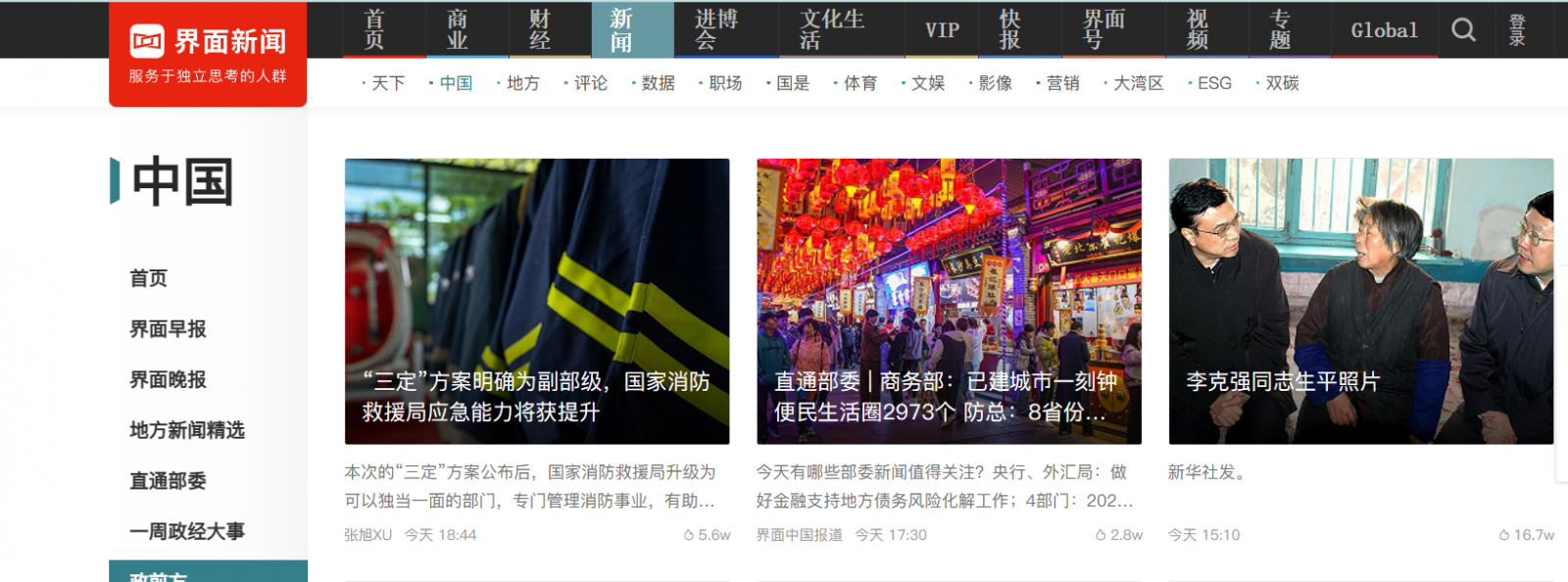Go to the 首页 top navigation tab
Screen dimensions: 1568x582
(374, 30)
